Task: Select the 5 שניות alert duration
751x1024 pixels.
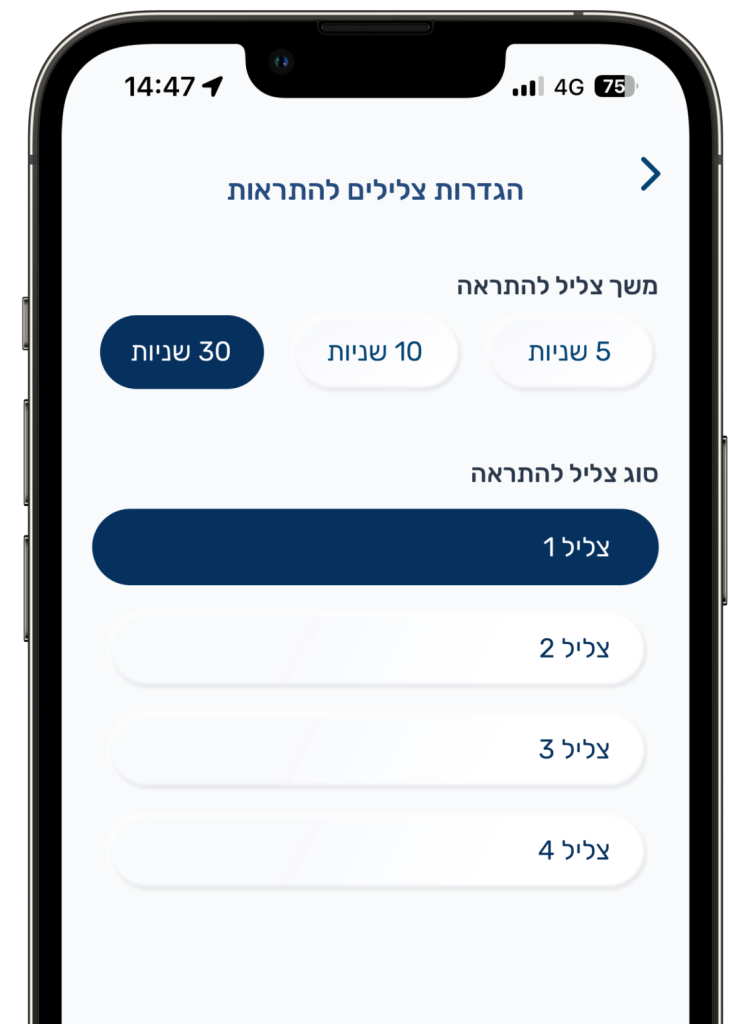Action: pyautogui.click(x=570, y=352)
